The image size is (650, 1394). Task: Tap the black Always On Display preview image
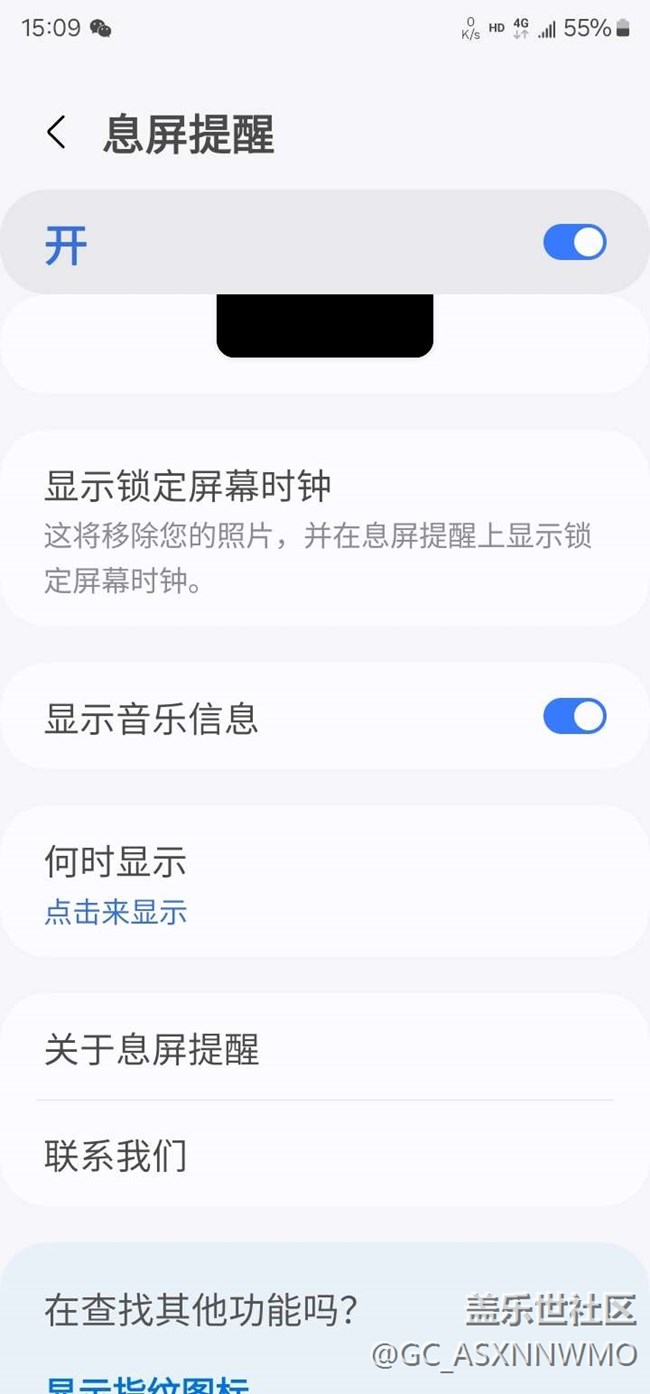(325, 326)
